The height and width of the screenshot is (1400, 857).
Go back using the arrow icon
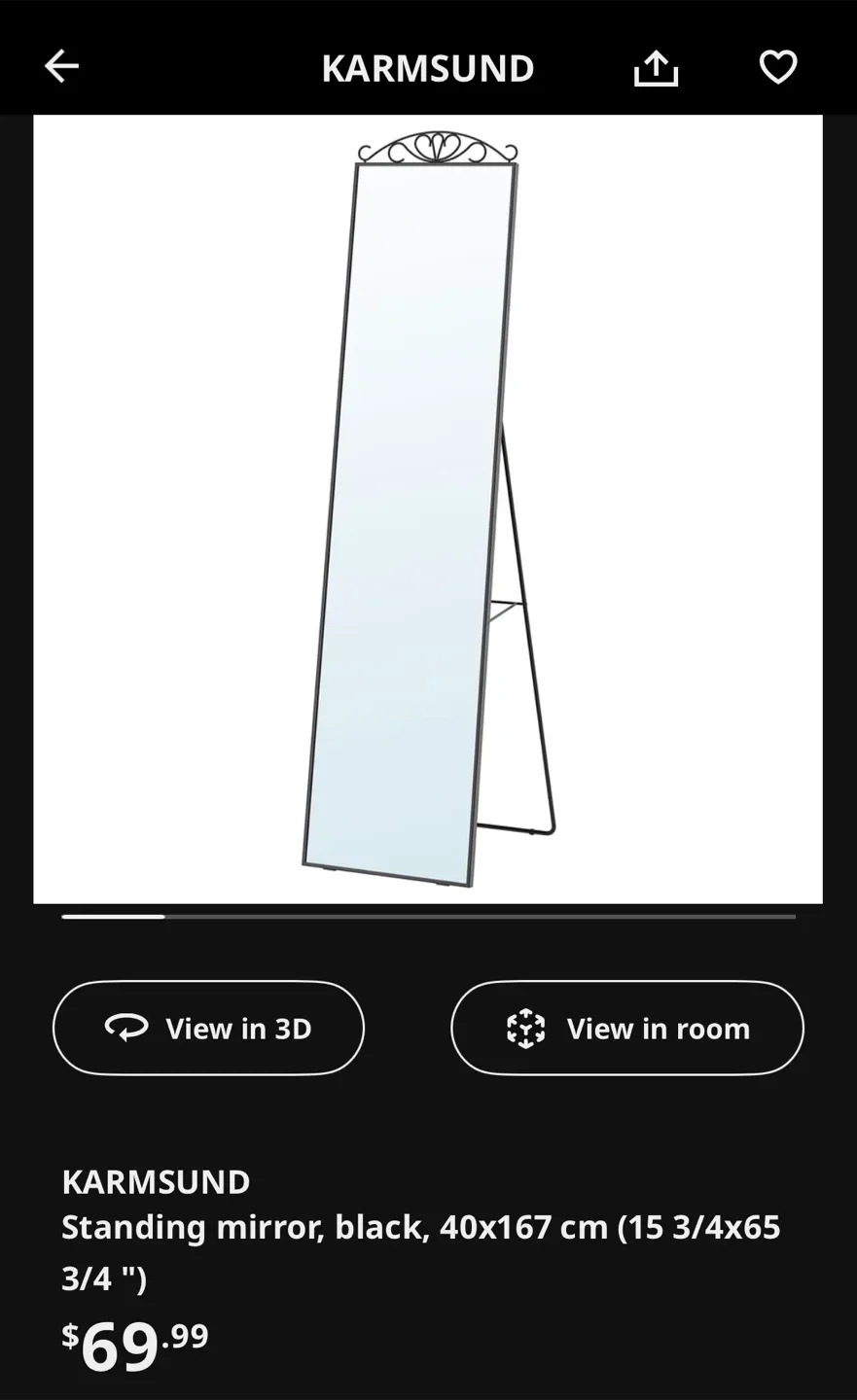tap(61, 66)
